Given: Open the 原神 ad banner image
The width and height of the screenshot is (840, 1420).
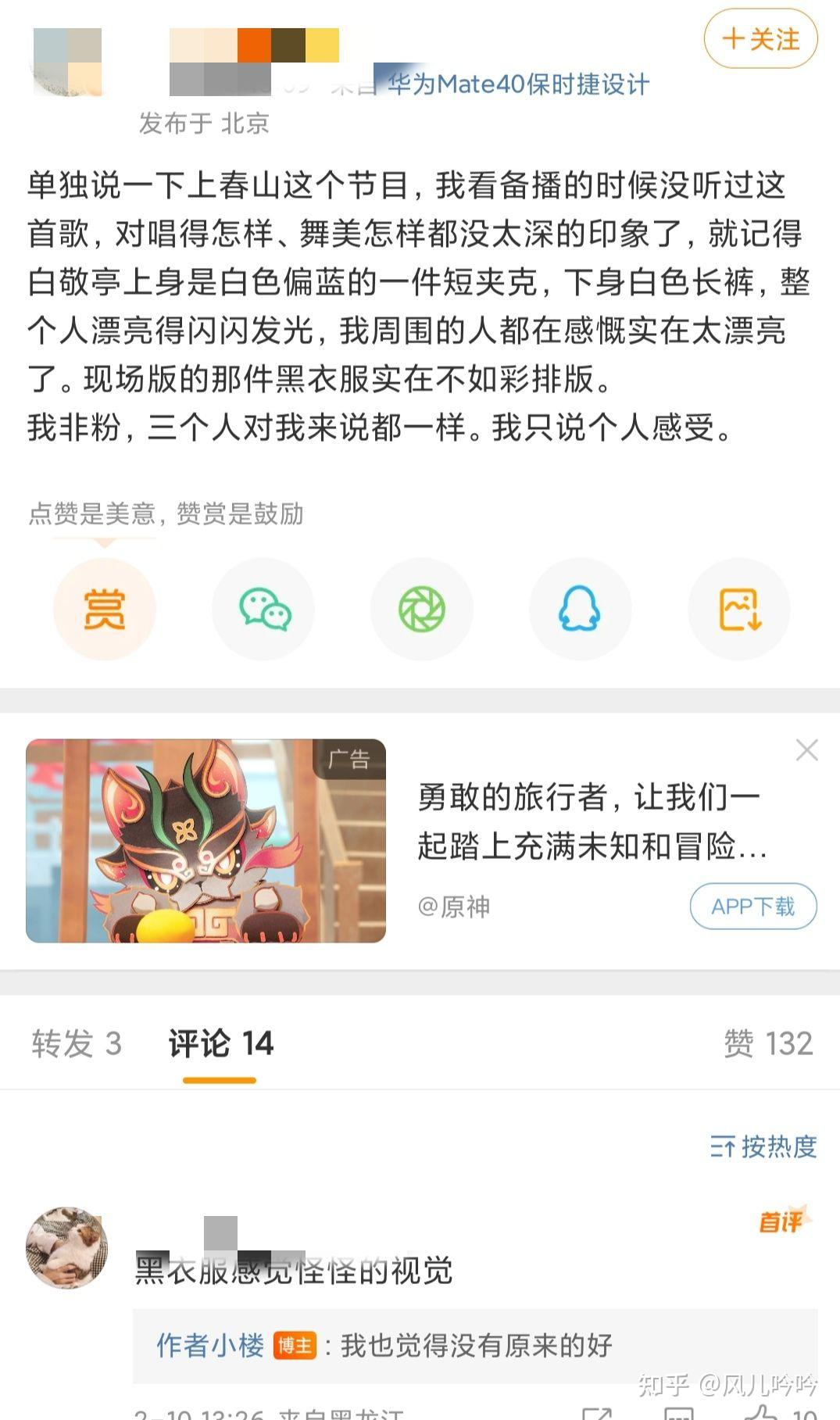Looking at the screenshot, I should (x=206, y=841).
